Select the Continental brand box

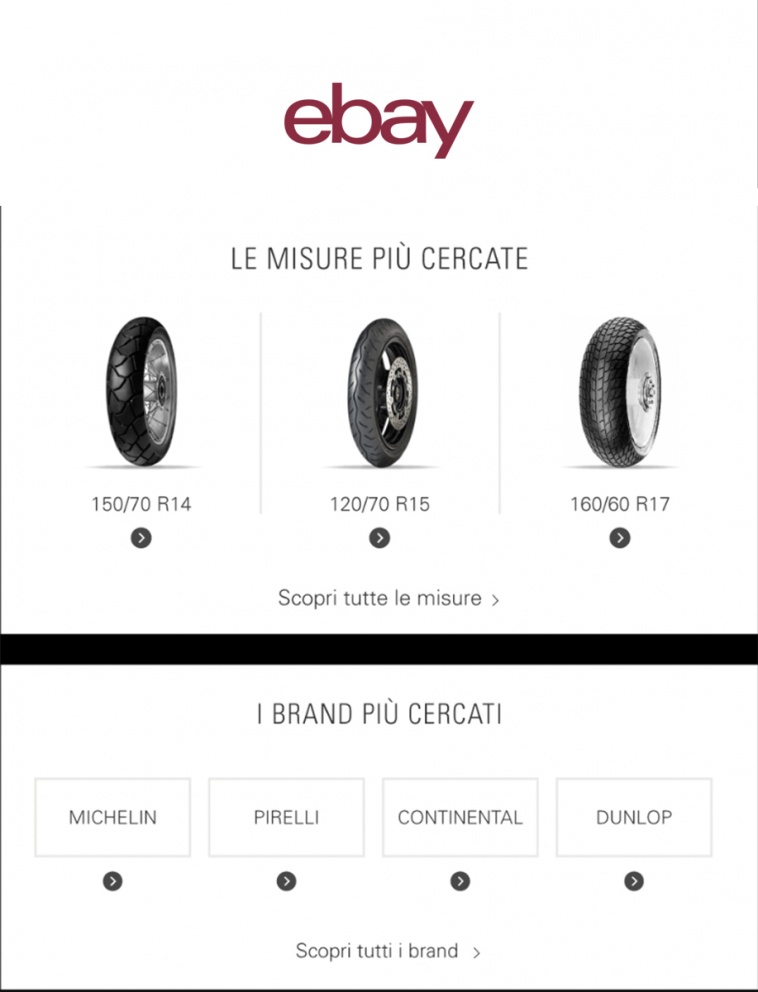[x=460, y=817]
